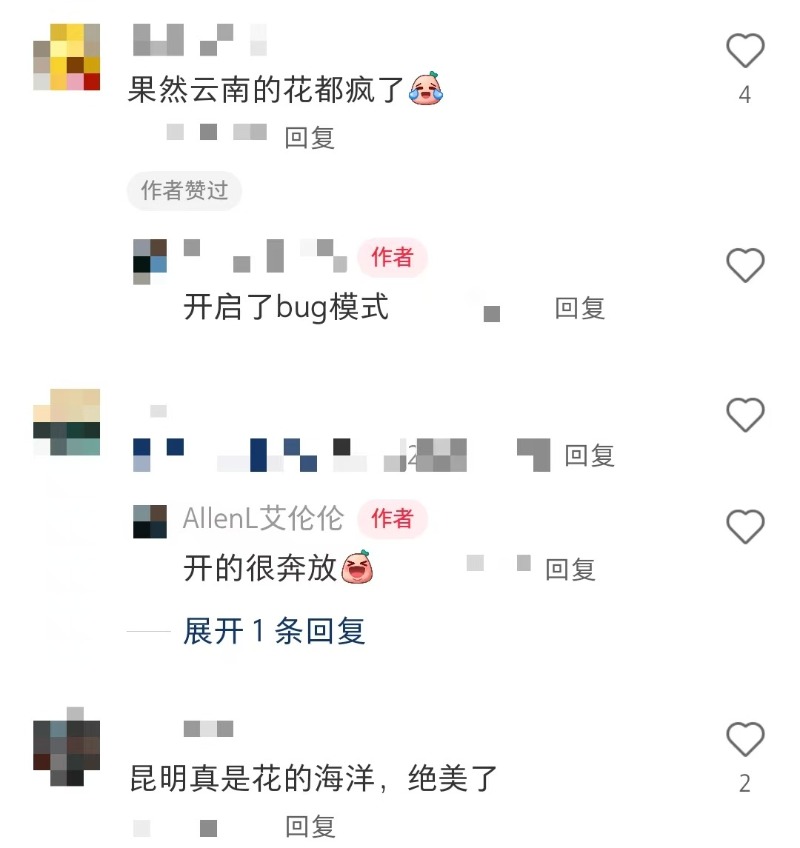This screenshot has width=800, height=848.
Task: Open the avatar beside 果然云南的花都疯了
Action: point(67,57)
